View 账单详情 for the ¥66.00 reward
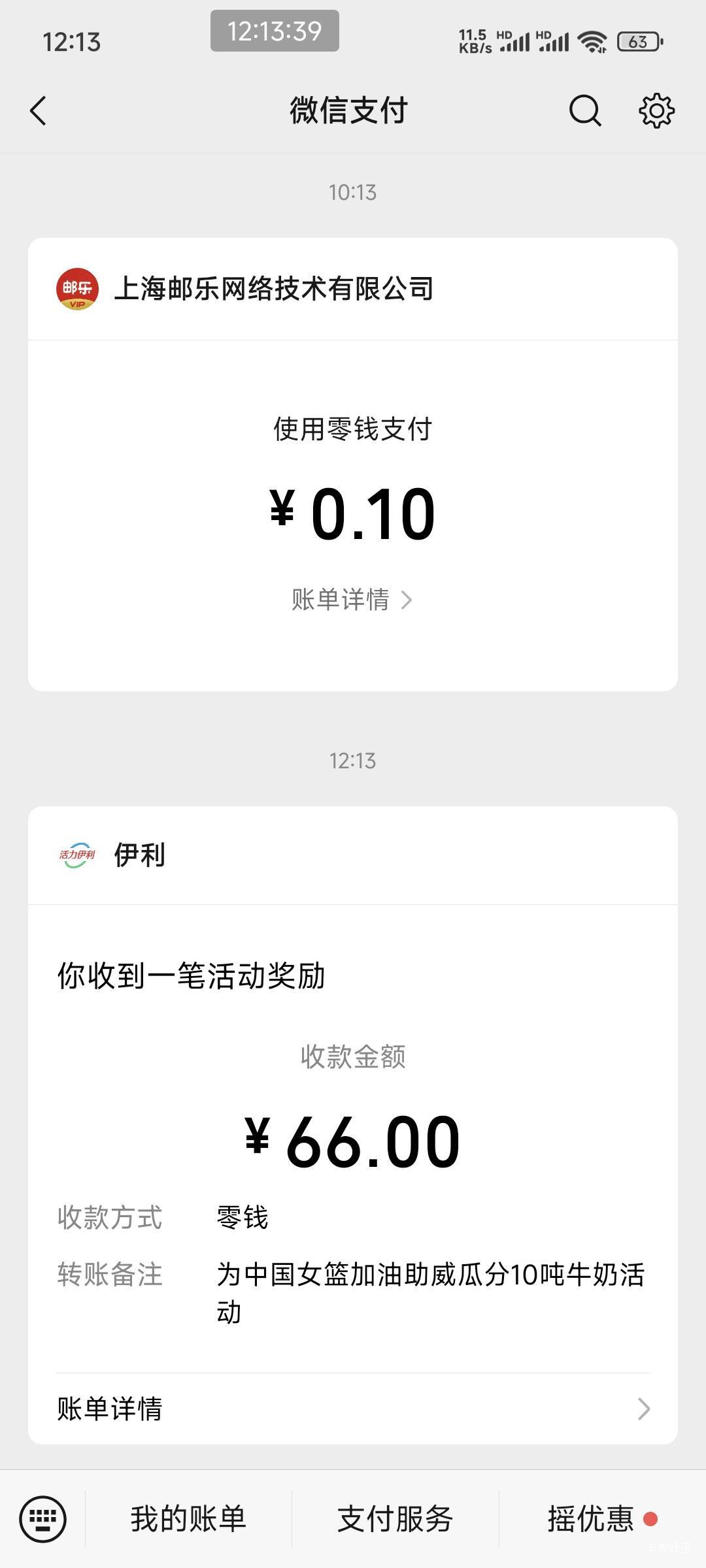Image resolution: width=706 pixels, height=1568 pixels. (x=353, y=1409)
